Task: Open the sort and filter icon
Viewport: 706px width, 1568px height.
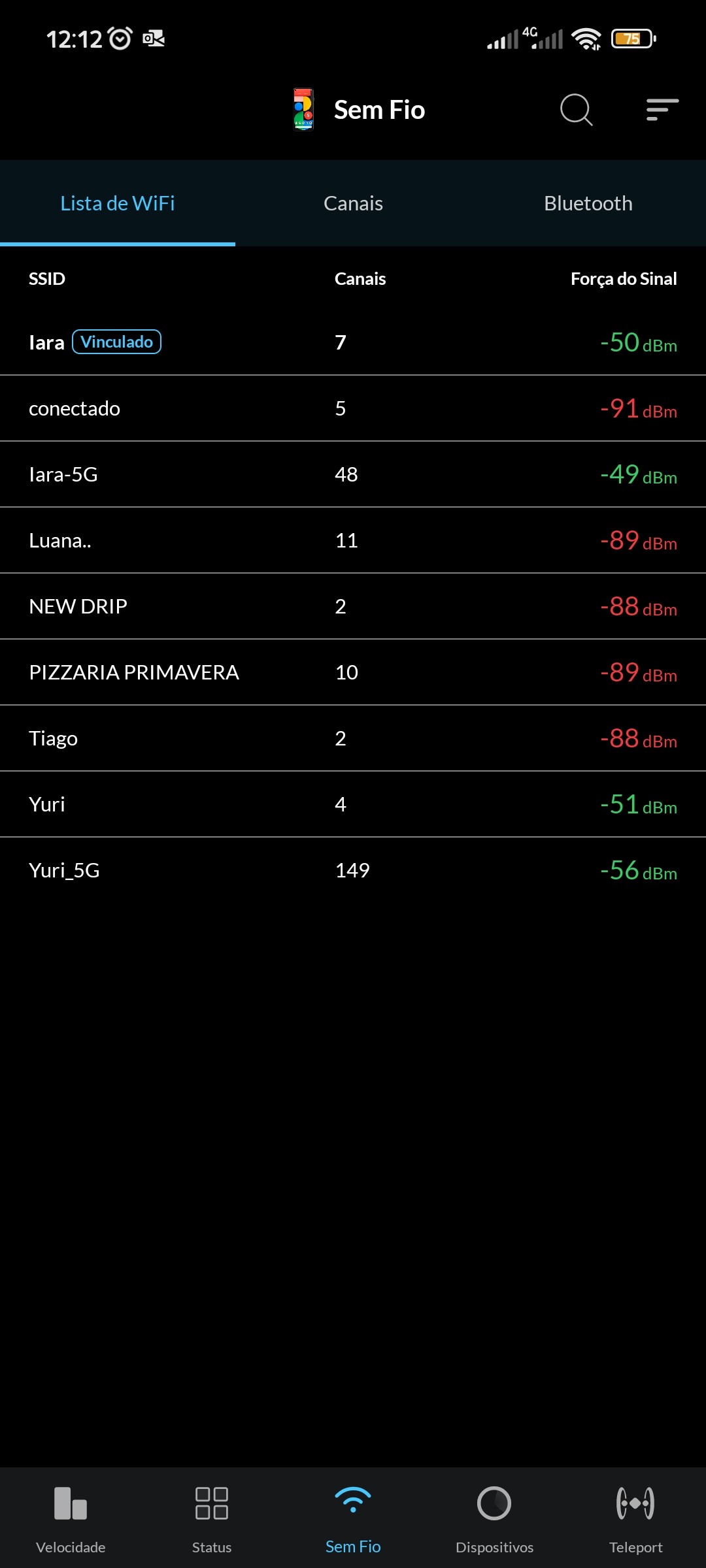Action: pos(662,110)
